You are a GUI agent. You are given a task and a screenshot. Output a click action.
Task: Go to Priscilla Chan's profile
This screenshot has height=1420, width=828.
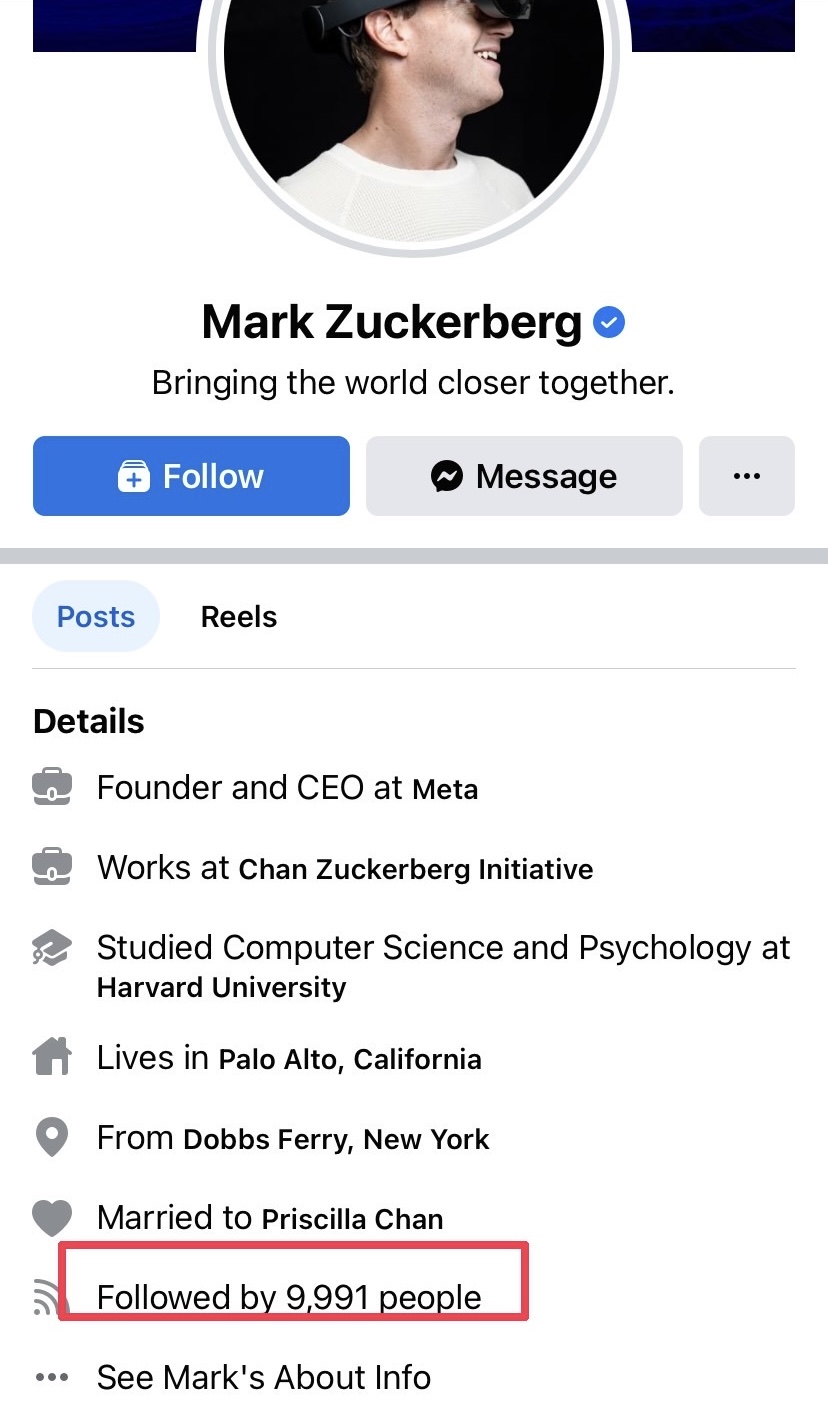(x=352, y=1220)
